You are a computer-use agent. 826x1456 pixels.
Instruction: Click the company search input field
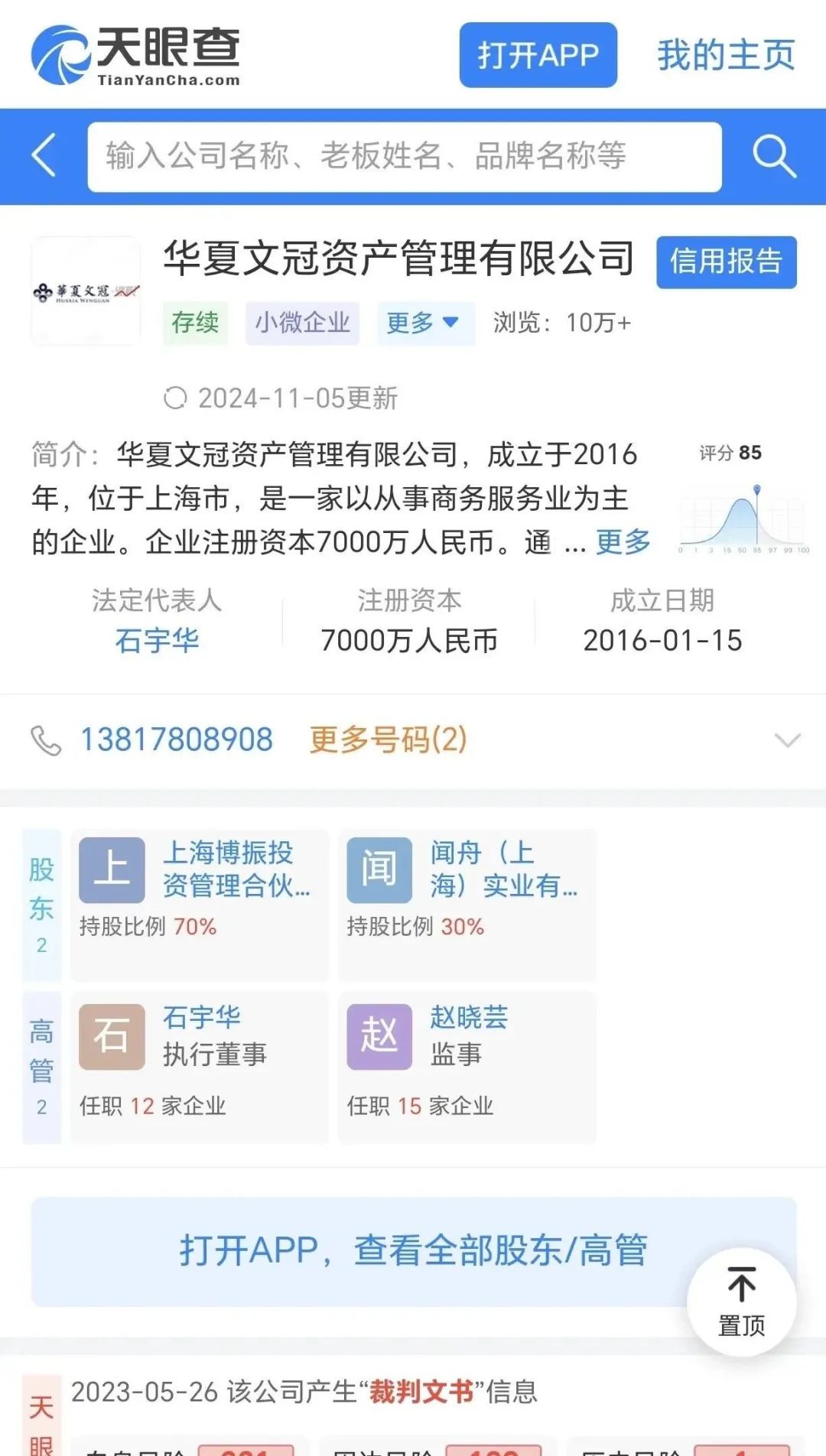click(x=405, y=155)
